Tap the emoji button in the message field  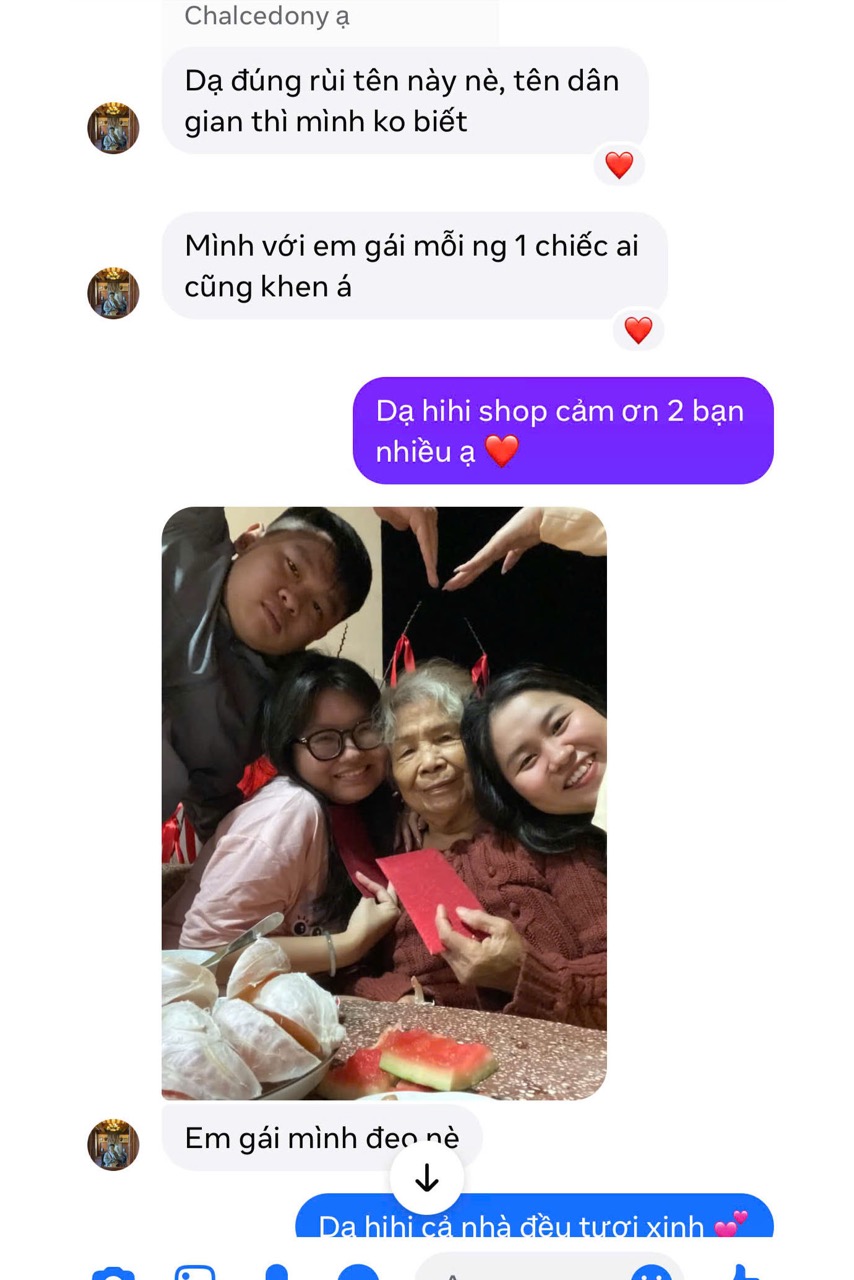coord(651,1272)
